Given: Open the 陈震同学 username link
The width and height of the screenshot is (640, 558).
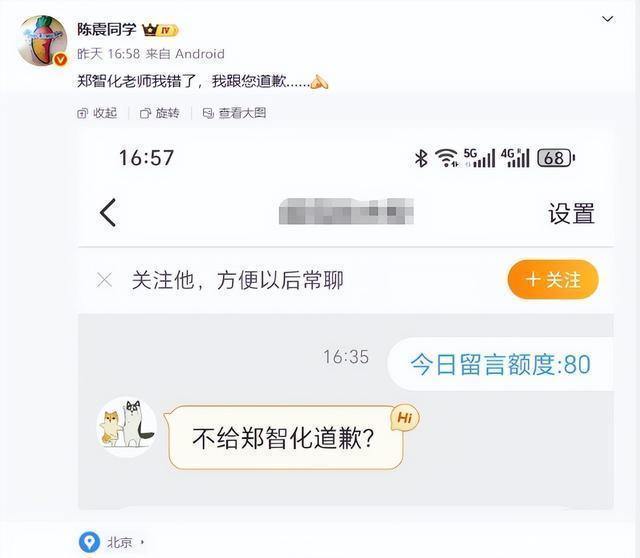Looking at the screenshot, I should (107, 29).
